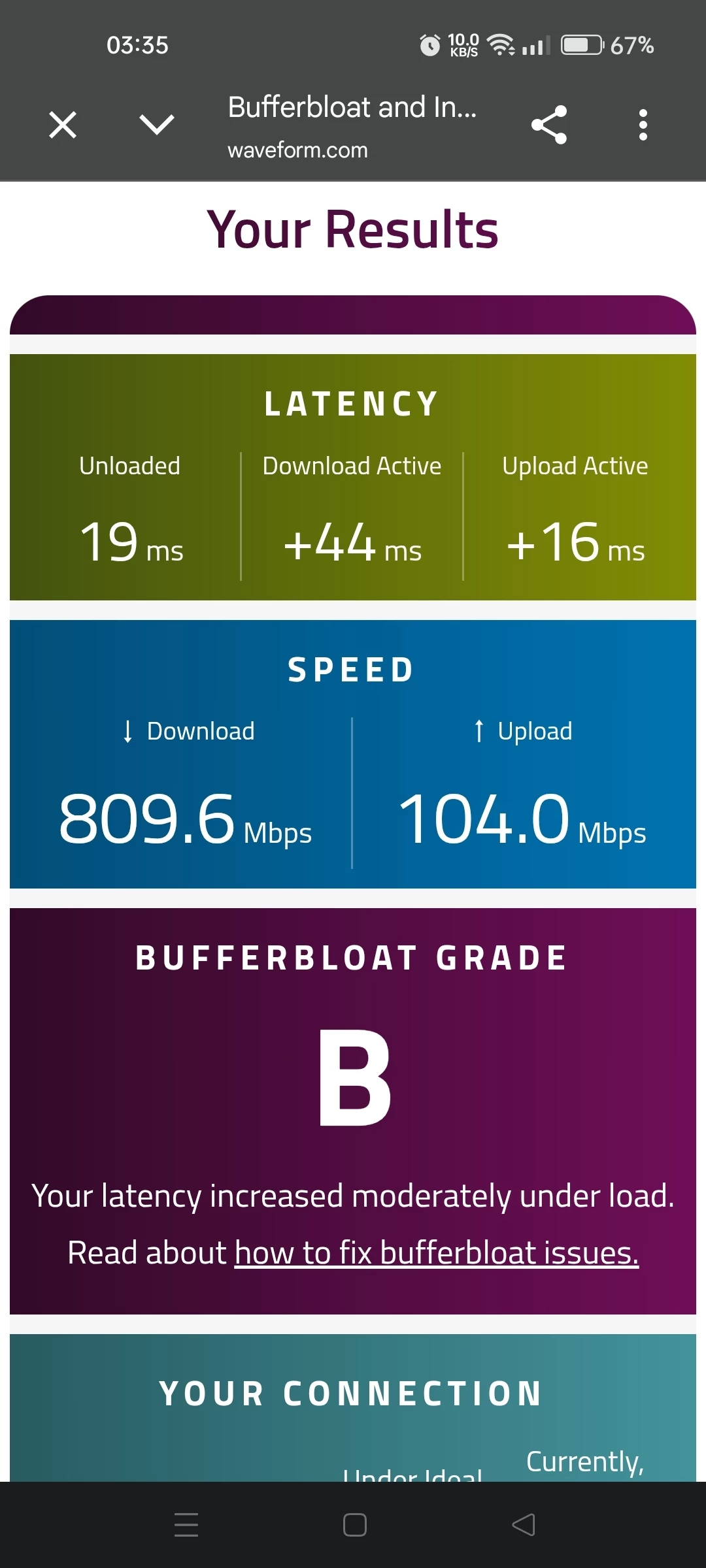
Task: Minimize the browser with the down chevron
Action: point(157,124)
